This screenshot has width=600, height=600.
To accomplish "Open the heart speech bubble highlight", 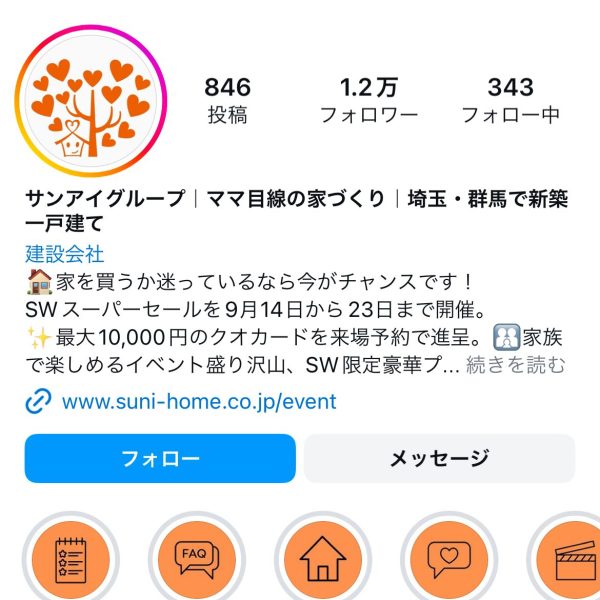I will coord(448,560).
